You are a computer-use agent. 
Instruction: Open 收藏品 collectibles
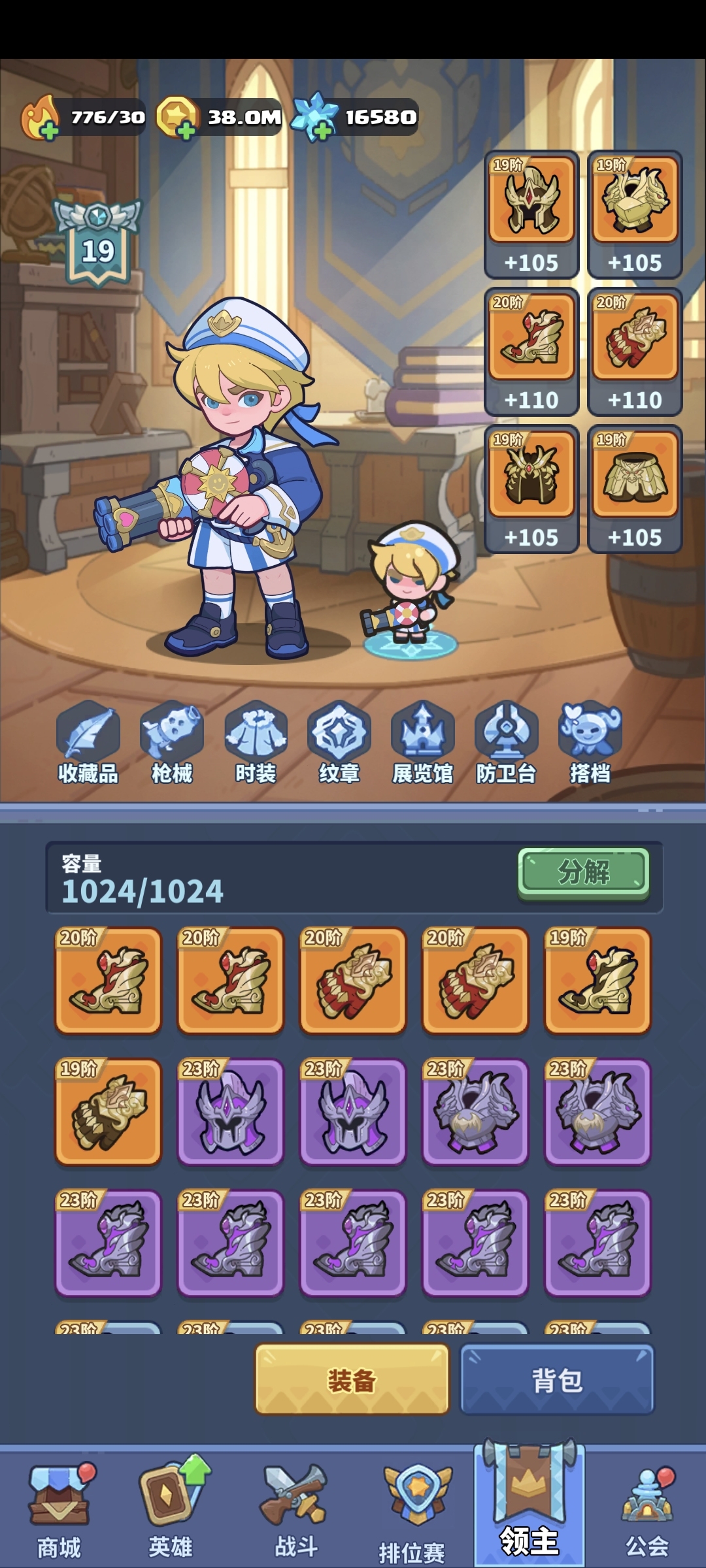coord(88,742)
